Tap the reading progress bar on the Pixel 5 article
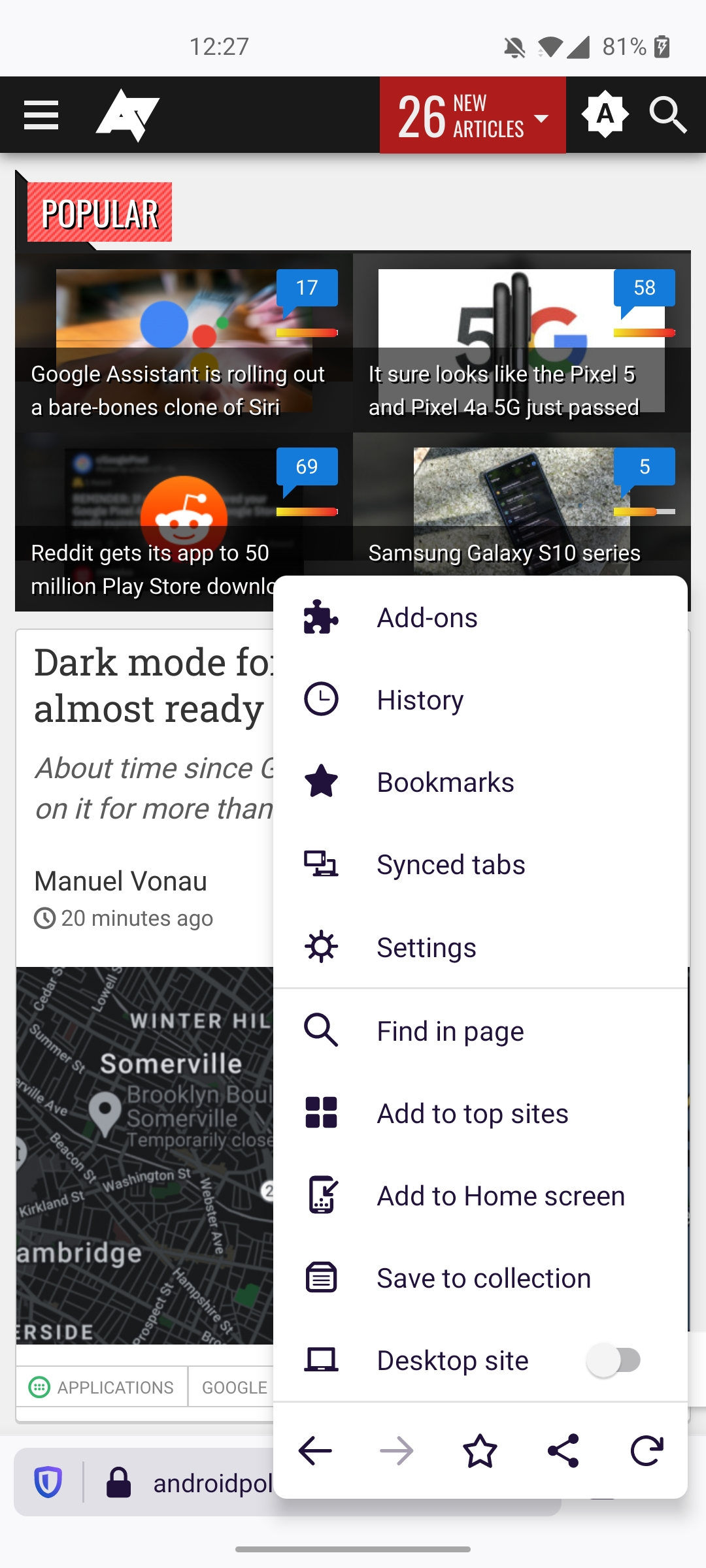The width and height of the screenshot is (706, 1568). [644, 332]
